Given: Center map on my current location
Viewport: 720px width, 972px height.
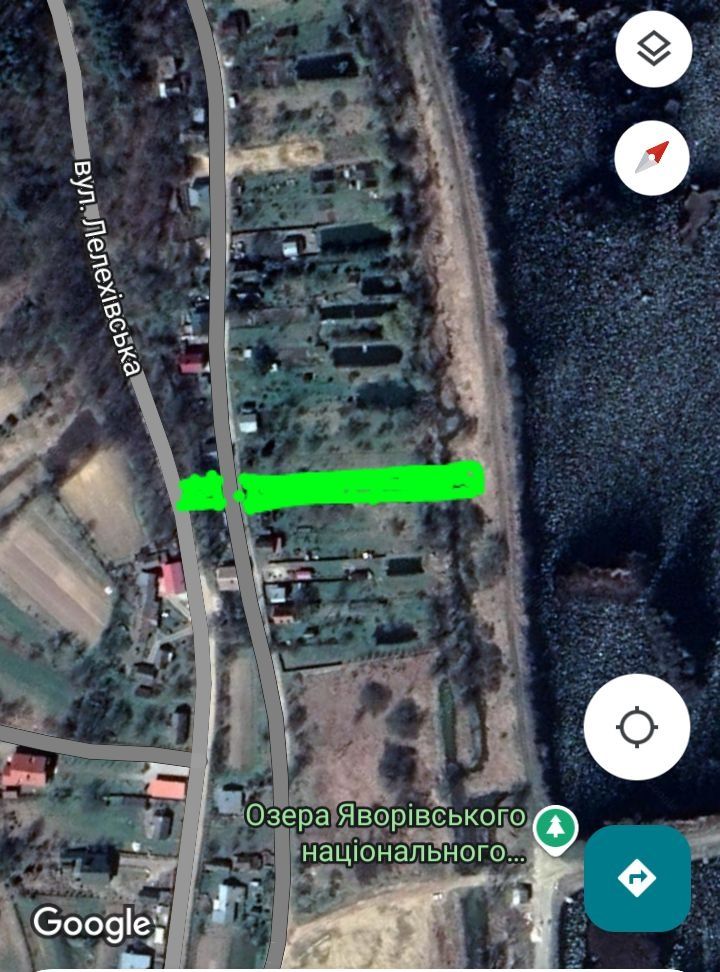Looking at the screenshot, I should pos(637,727).
